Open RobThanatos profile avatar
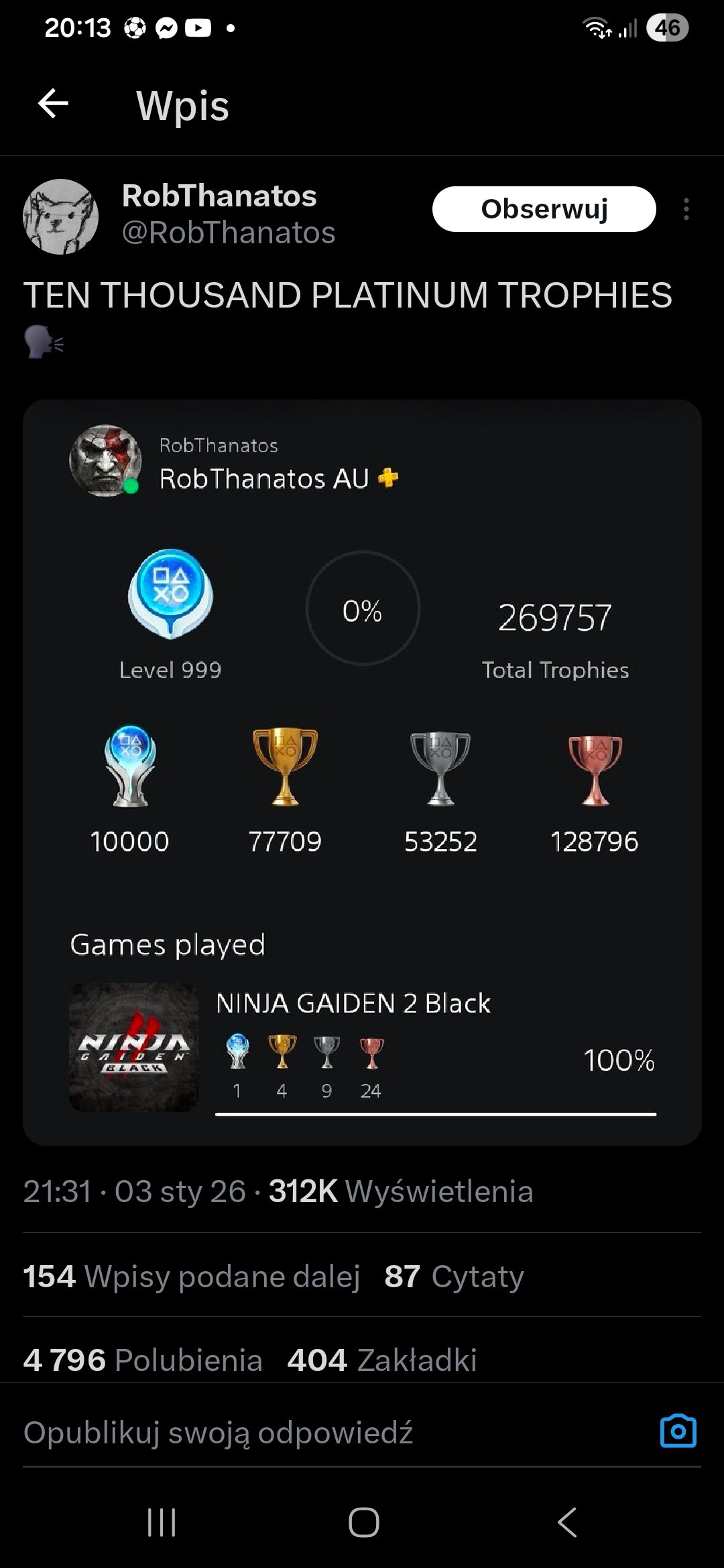Image resolution: width=724 pixels, height=1568 pixels. 61,216
